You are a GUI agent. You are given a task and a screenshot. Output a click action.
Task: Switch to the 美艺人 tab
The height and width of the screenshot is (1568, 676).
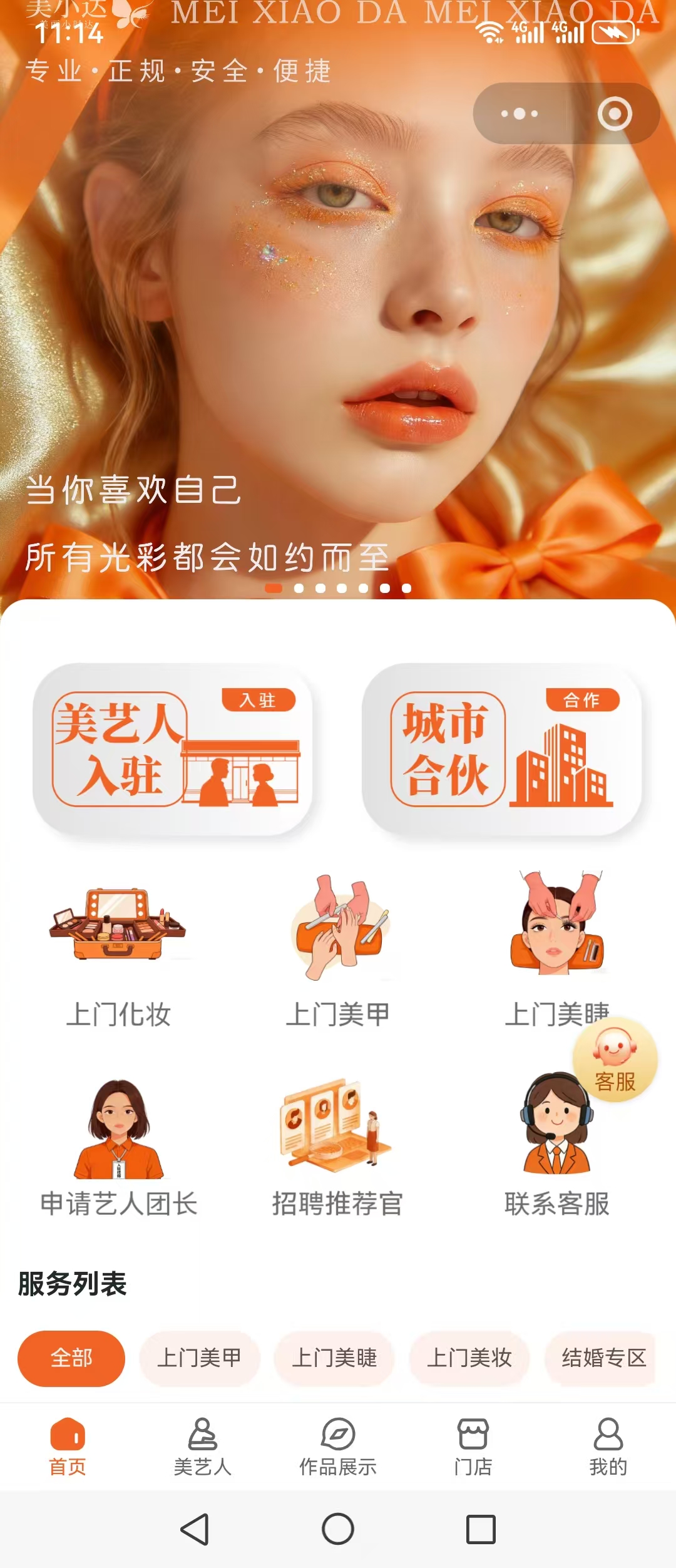coord(203,1447)
